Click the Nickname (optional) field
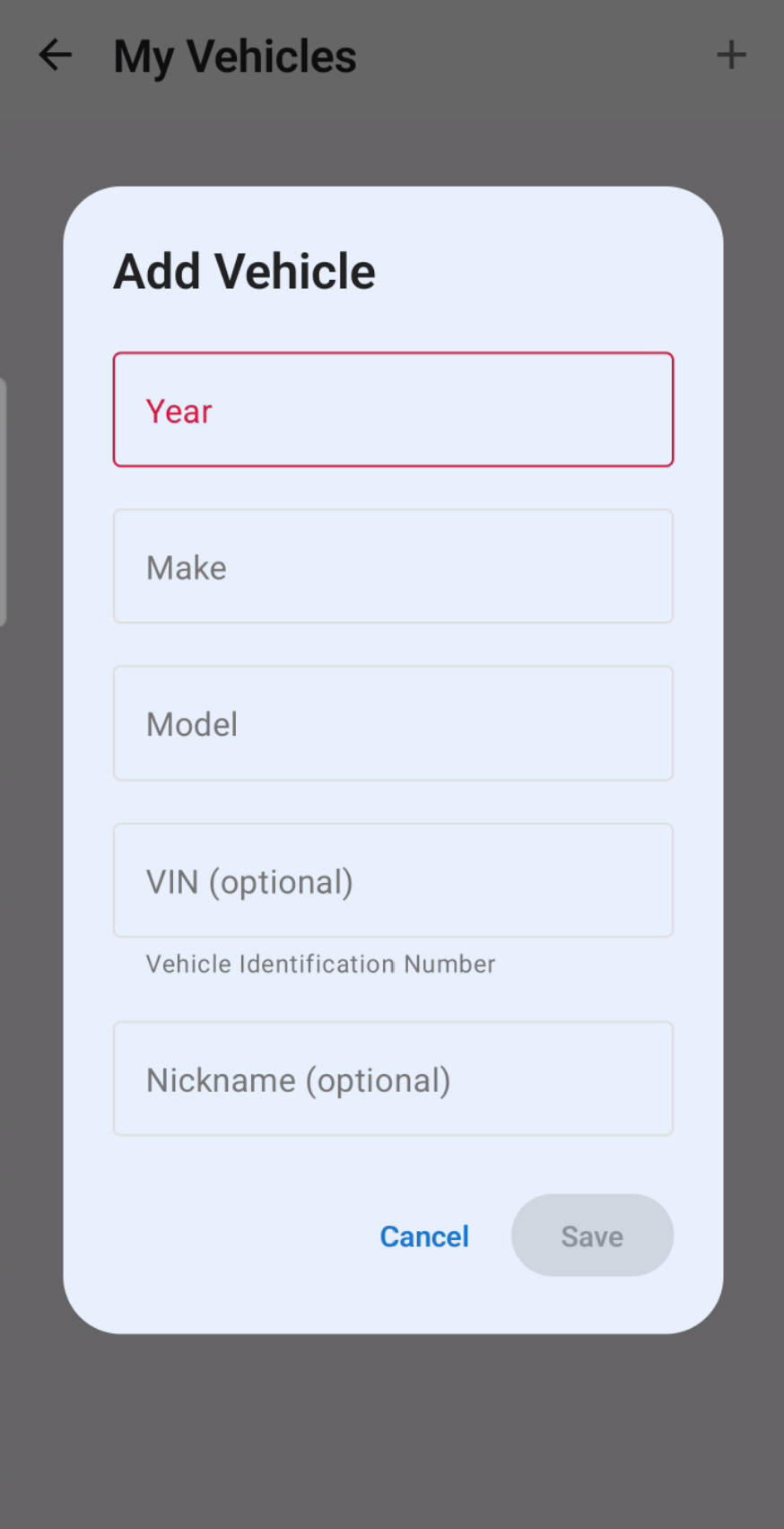This screenshot has height=1529, width=784. point(392,1079)
